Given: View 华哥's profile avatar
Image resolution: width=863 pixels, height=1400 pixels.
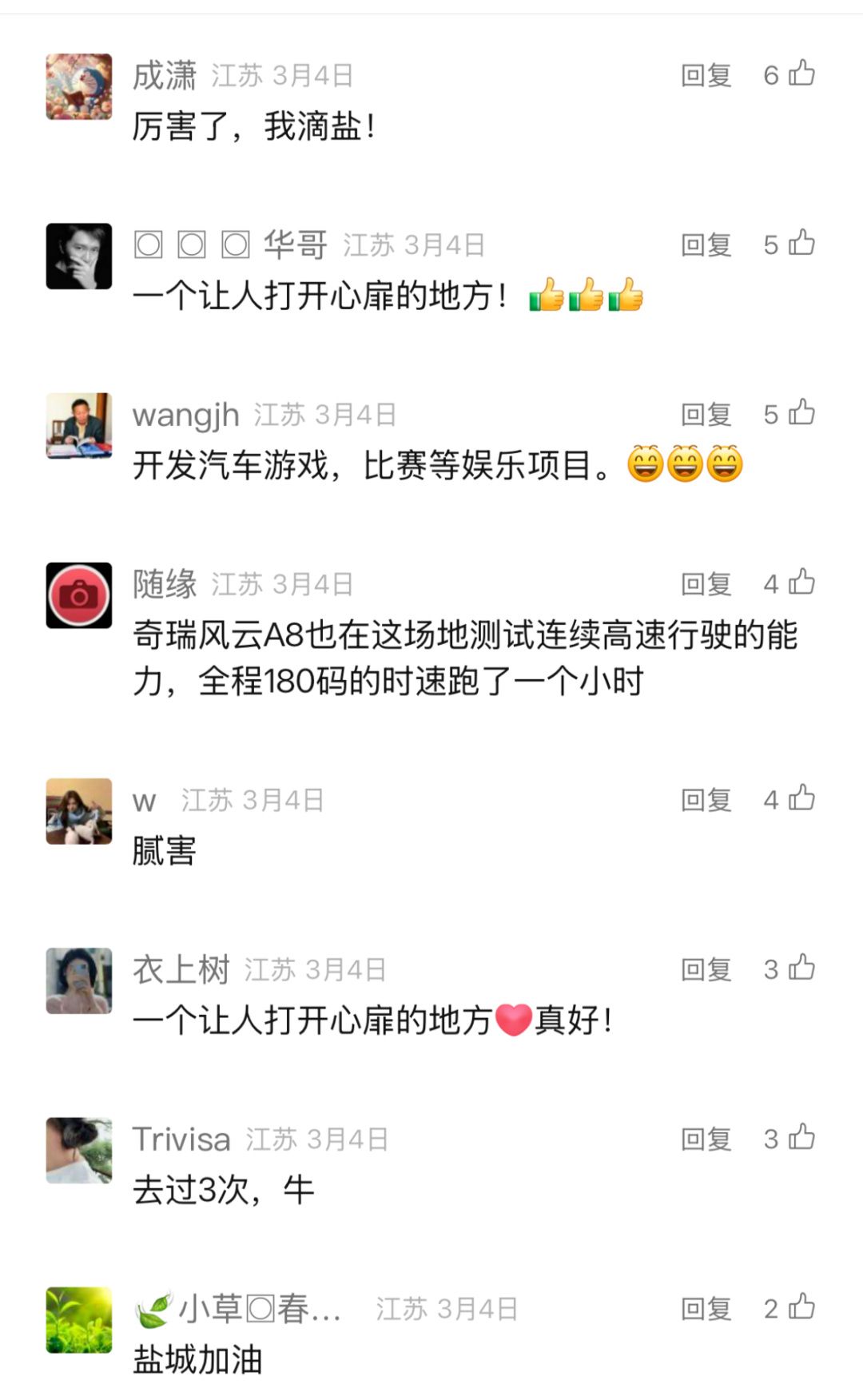Looking at the screenshot, I should click(79, 256).
